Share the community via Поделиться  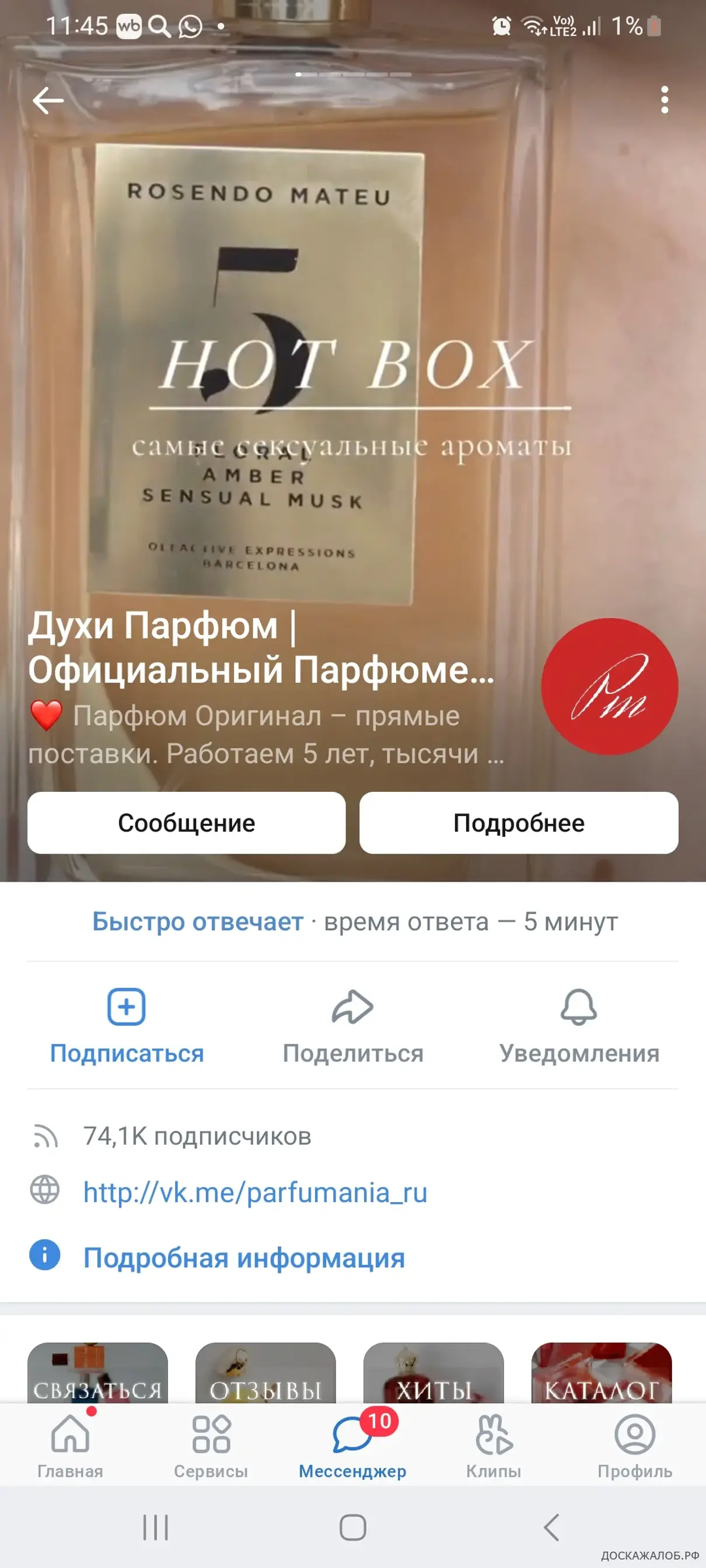pyautogui.click(x=352, y=1025)
